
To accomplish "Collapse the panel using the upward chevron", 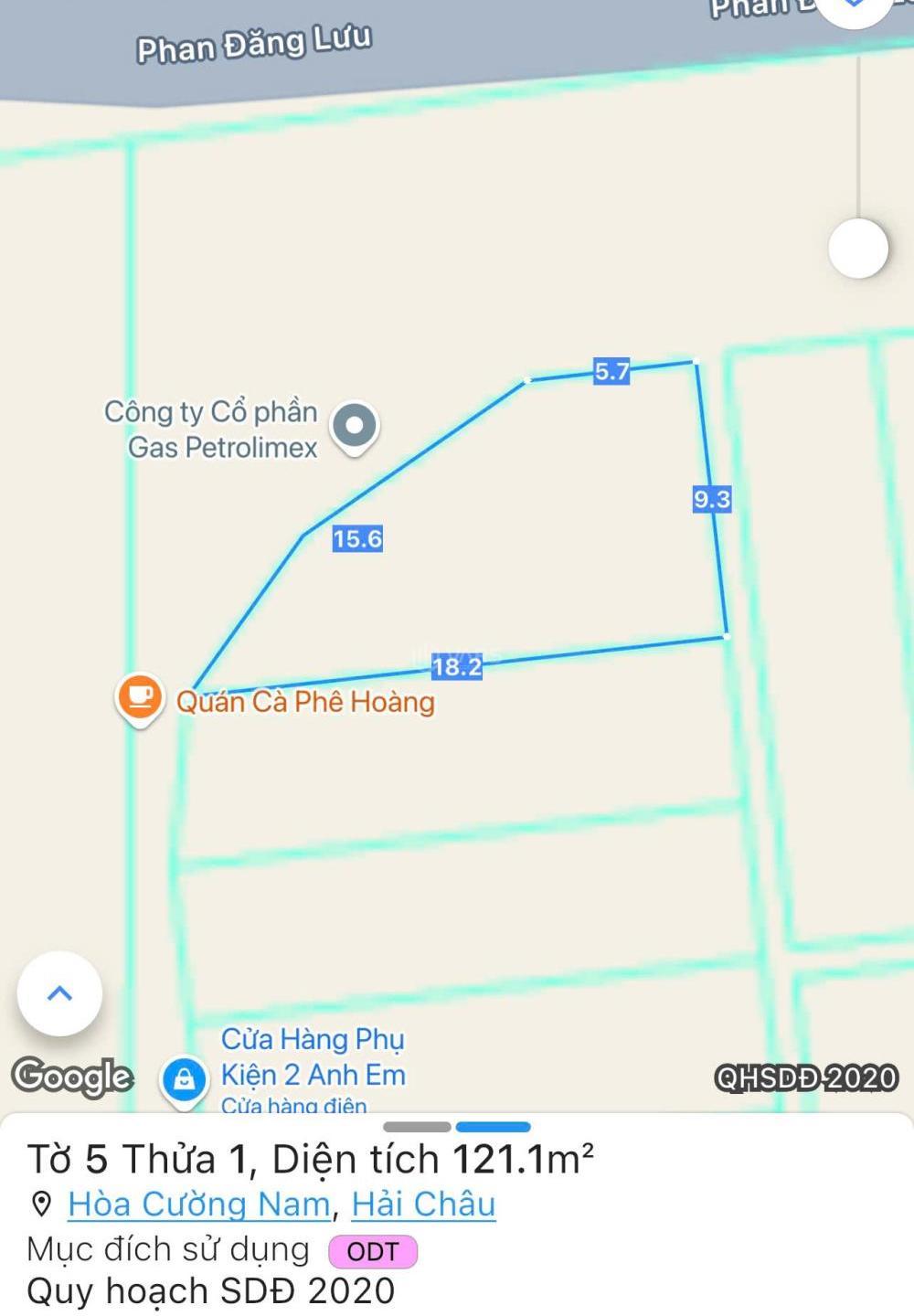I will [x=58, y=995].
